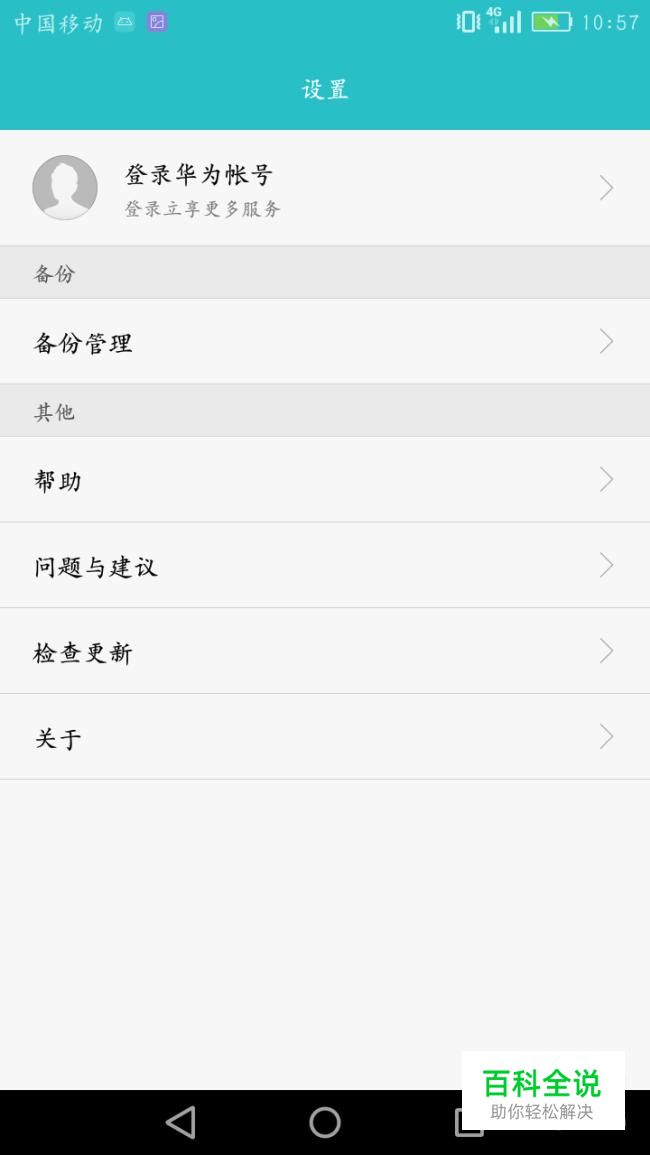Open 备份管理 backup management
Viewport: 650px width, 1155px height.
325,341
